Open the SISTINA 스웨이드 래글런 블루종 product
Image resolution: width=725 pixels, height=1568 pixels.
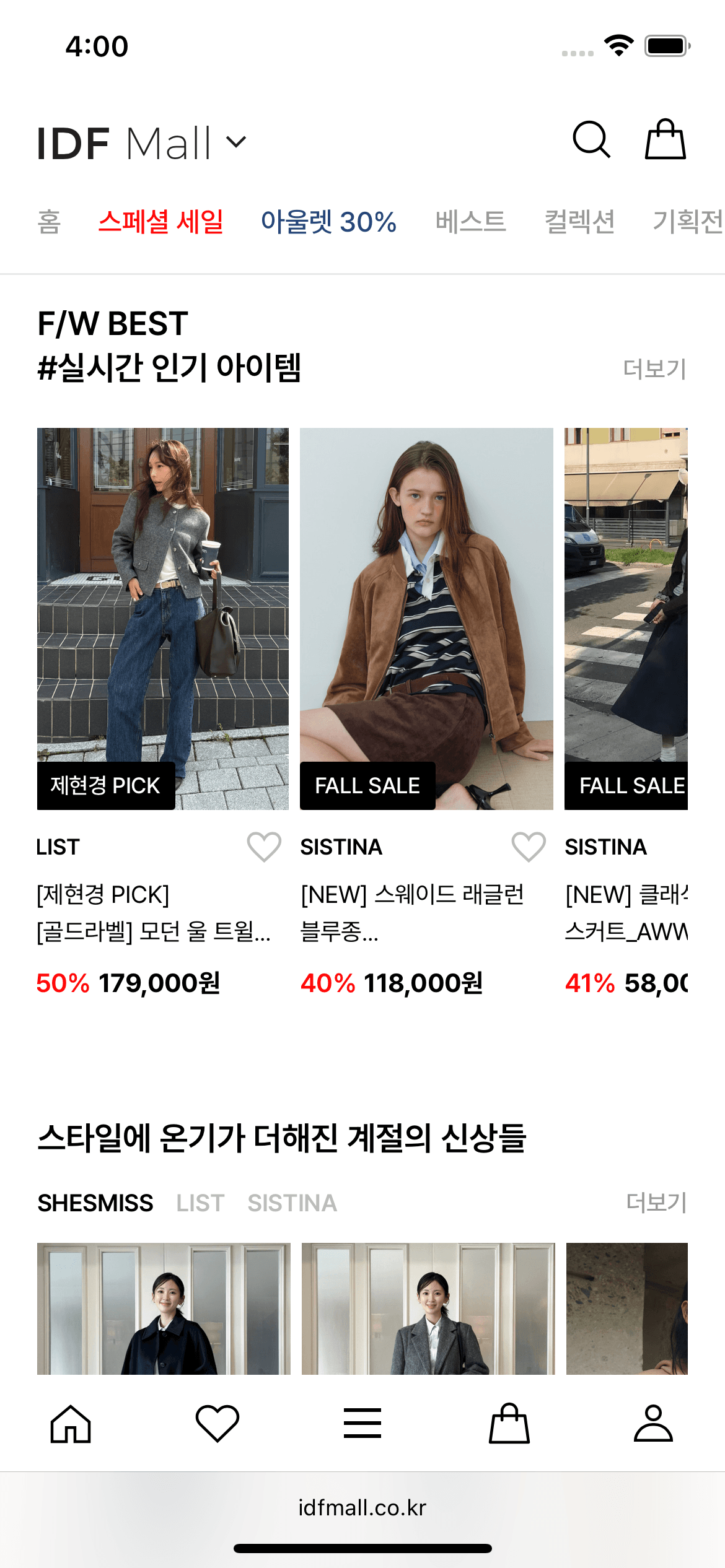tap(426, 618)
